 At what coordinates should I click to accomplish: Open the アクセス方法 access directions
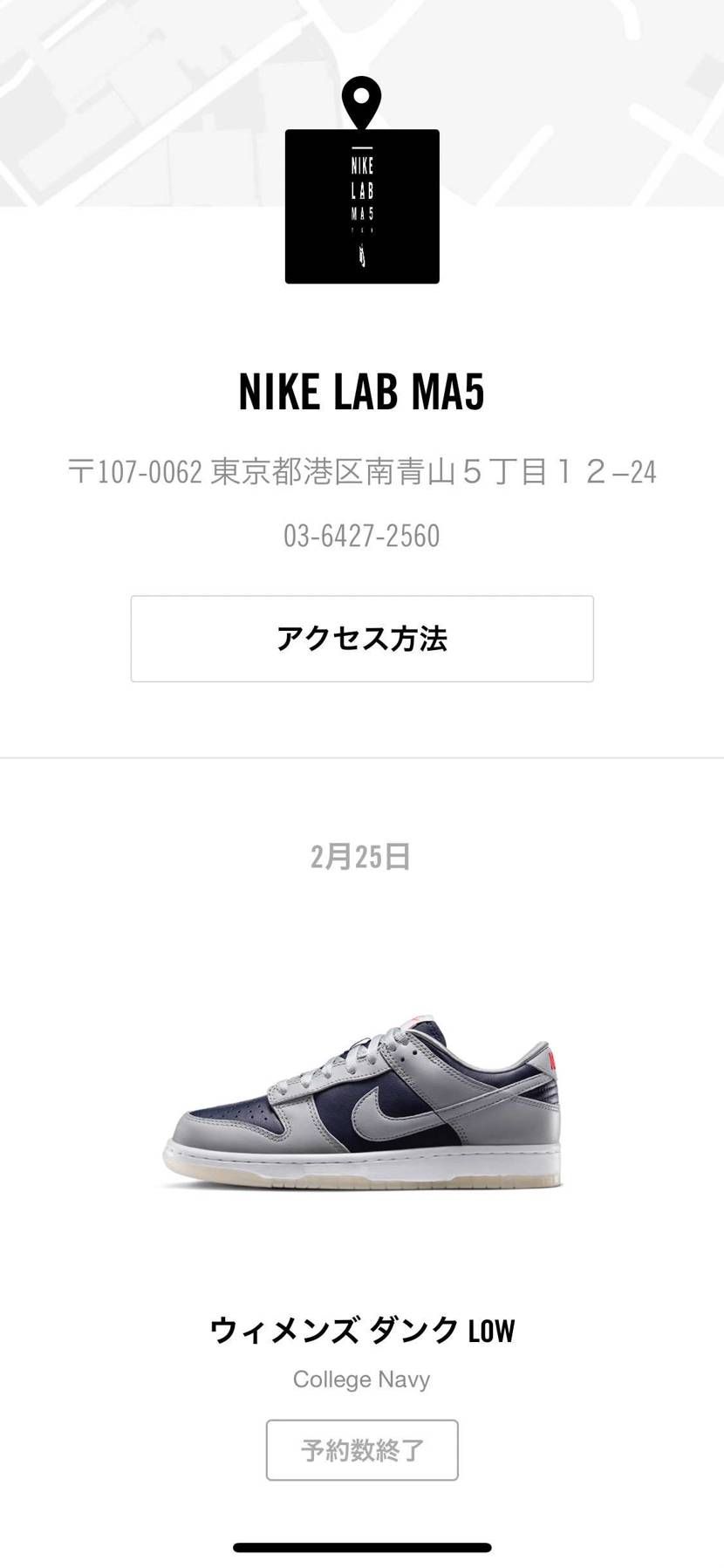pos(362,639)
